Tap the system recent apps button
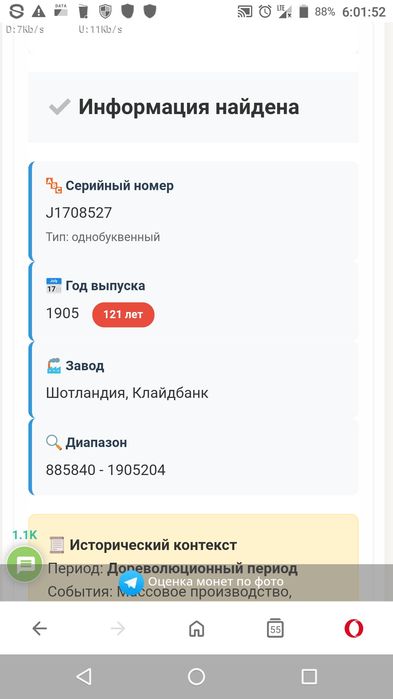 point(309,677)
